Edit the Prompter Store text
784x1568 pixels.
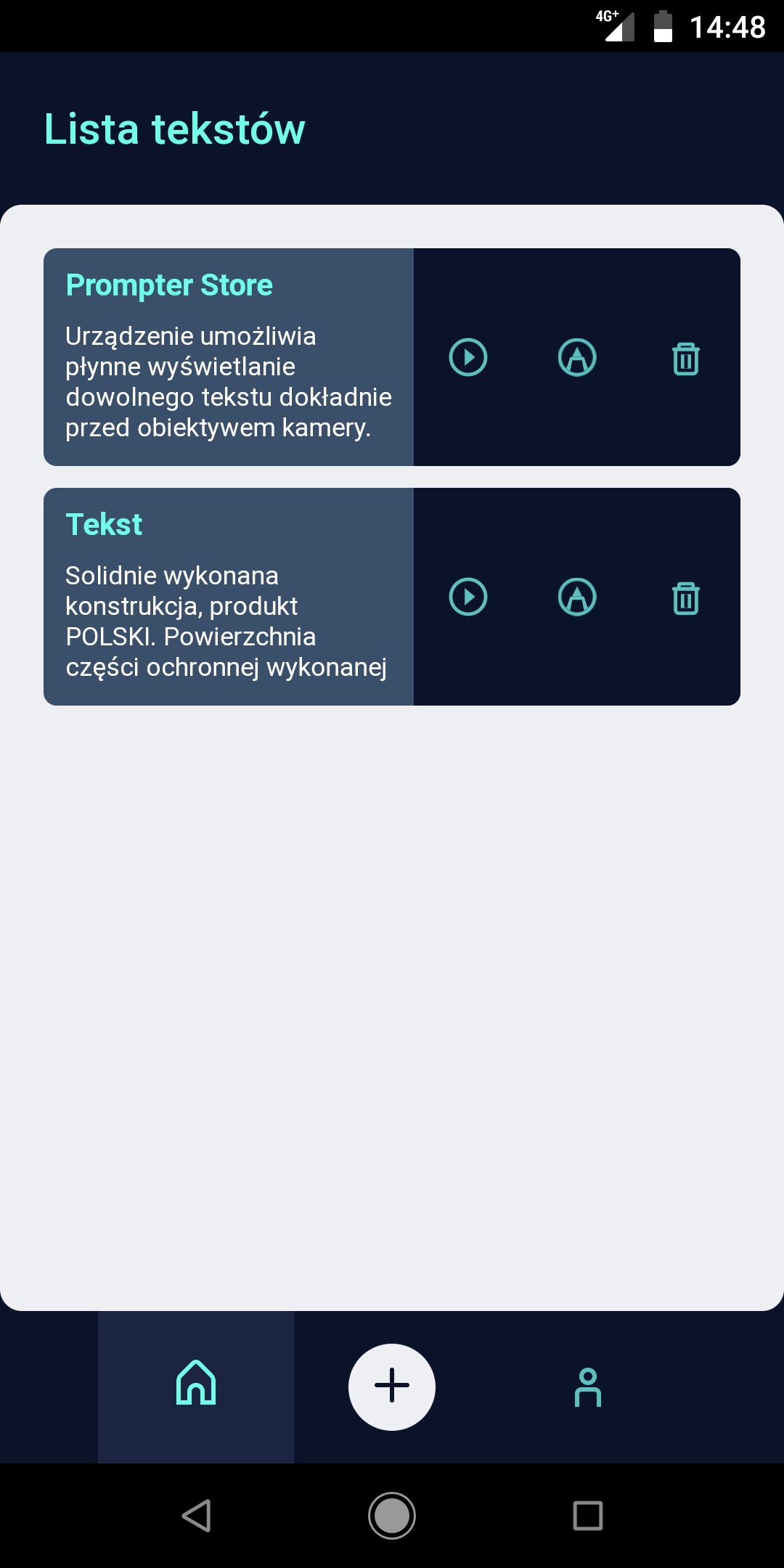coord(577,357)
